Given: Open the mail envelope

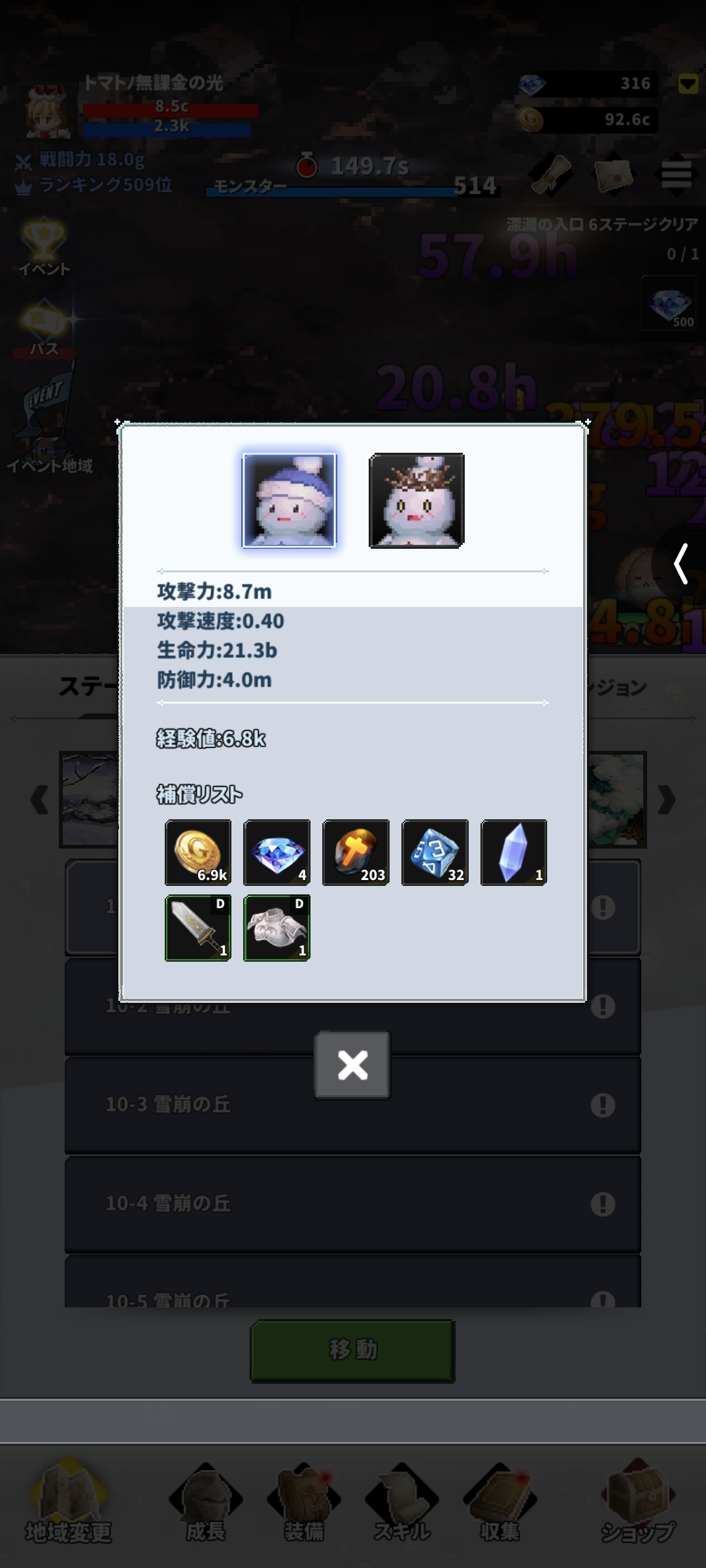Looking at the screenshot, I should tap(613, 174).
